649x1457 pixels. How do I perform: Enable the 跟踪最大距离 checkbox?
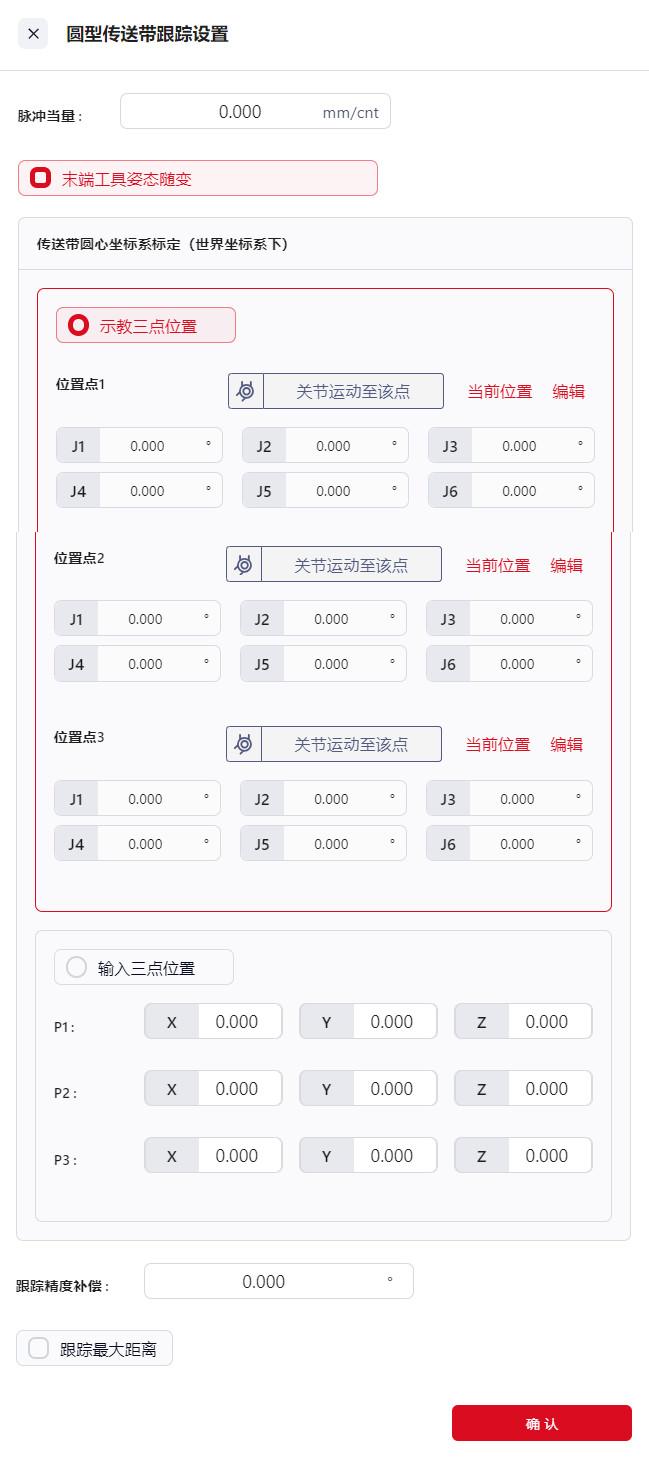(x=39, y=1349)
